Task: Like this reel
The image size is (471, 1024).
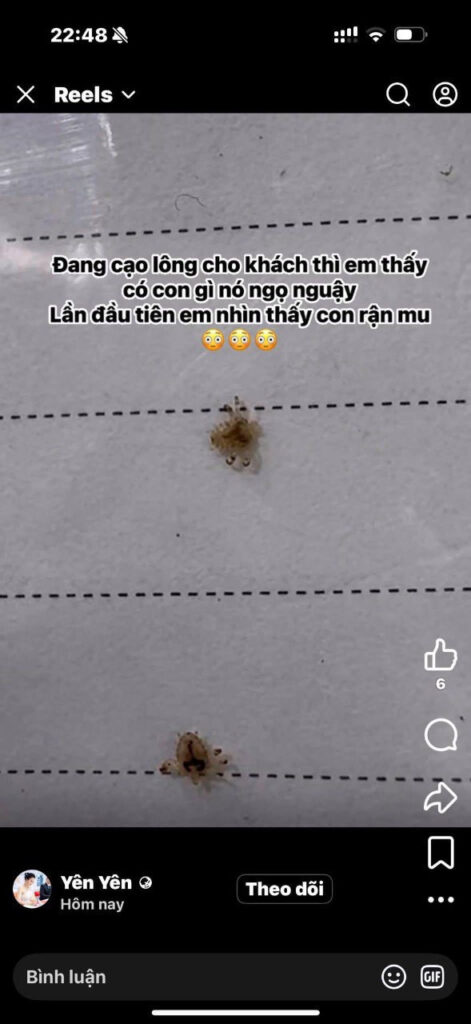Action: coord(440,655)
